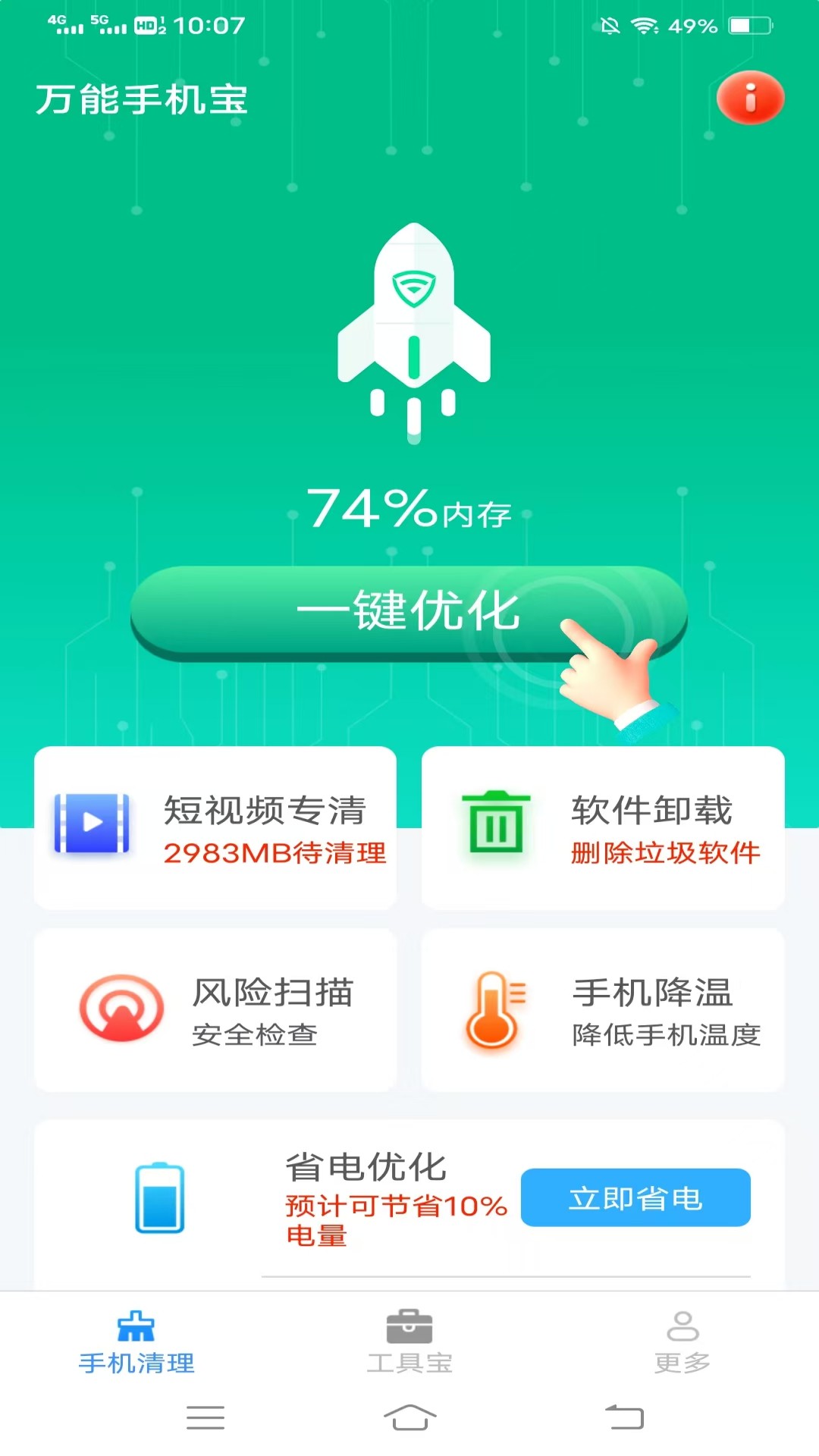Select the 手机清理 tab
Viewport: 819px width, 1456px height.
136,1341
